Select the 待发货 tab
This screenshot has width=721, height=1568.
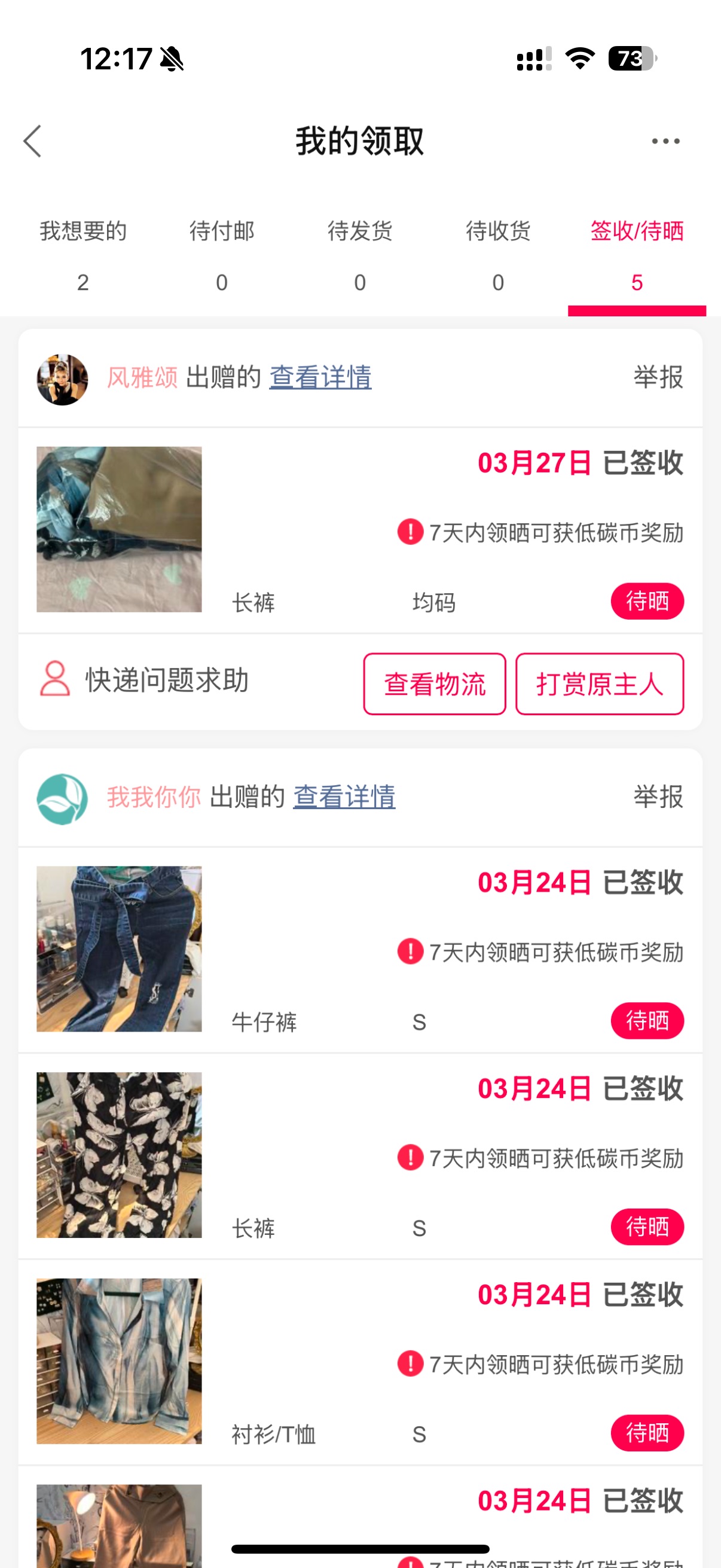pyautogui.click(x=360, y=256)
